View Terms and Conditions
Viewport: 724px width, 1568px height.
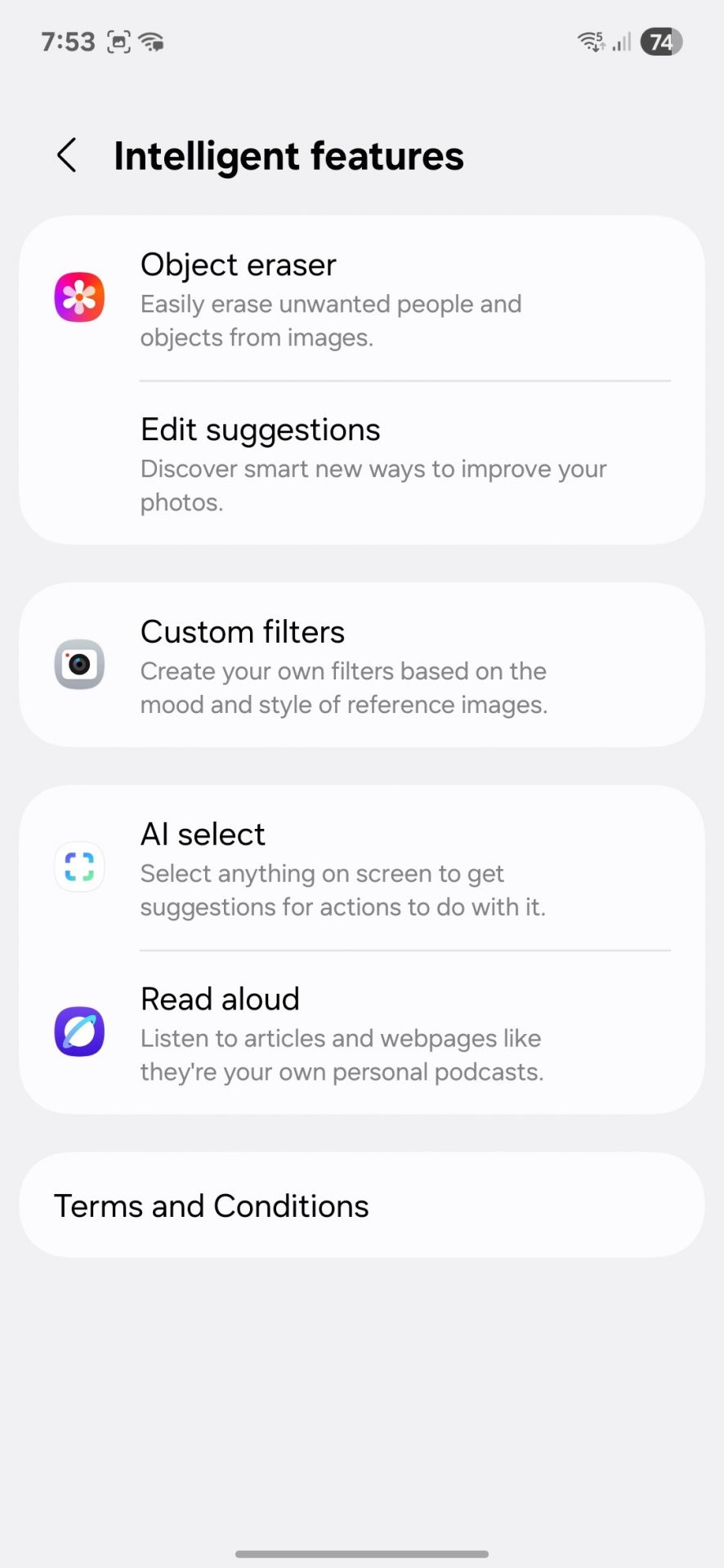tap(361, 1205)
